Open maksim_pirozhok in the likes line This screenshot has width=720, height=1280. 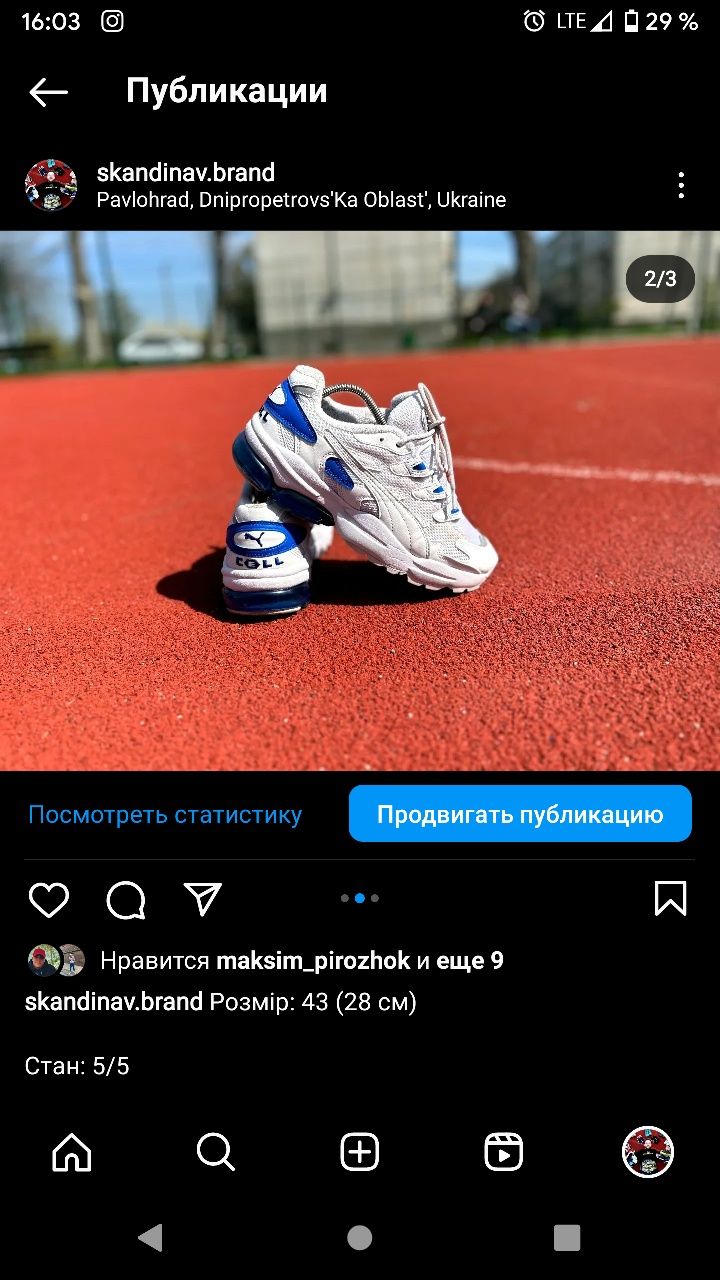[x=313, y=961]
